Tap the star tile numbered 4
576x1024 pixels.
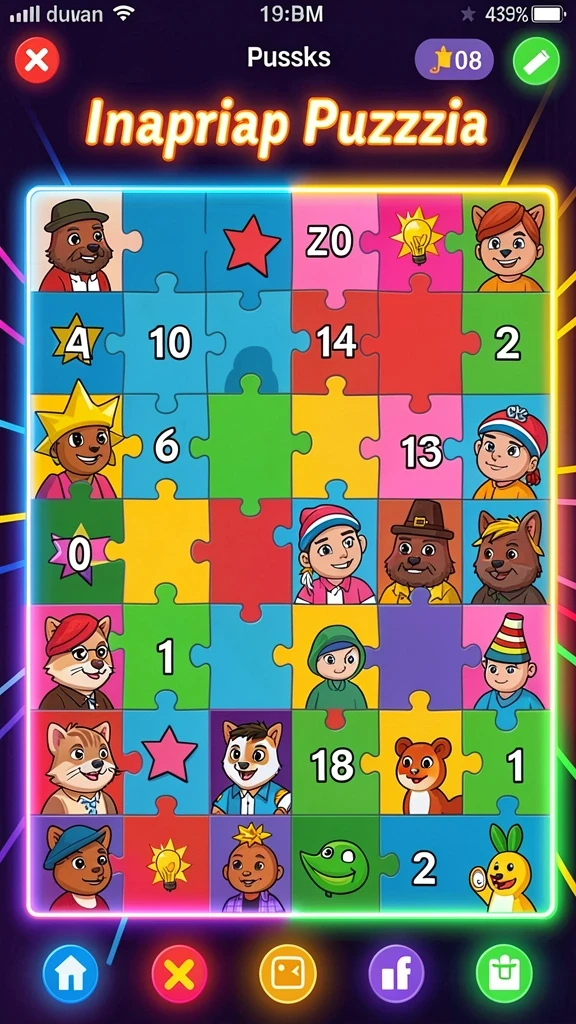tap(77, 344)
